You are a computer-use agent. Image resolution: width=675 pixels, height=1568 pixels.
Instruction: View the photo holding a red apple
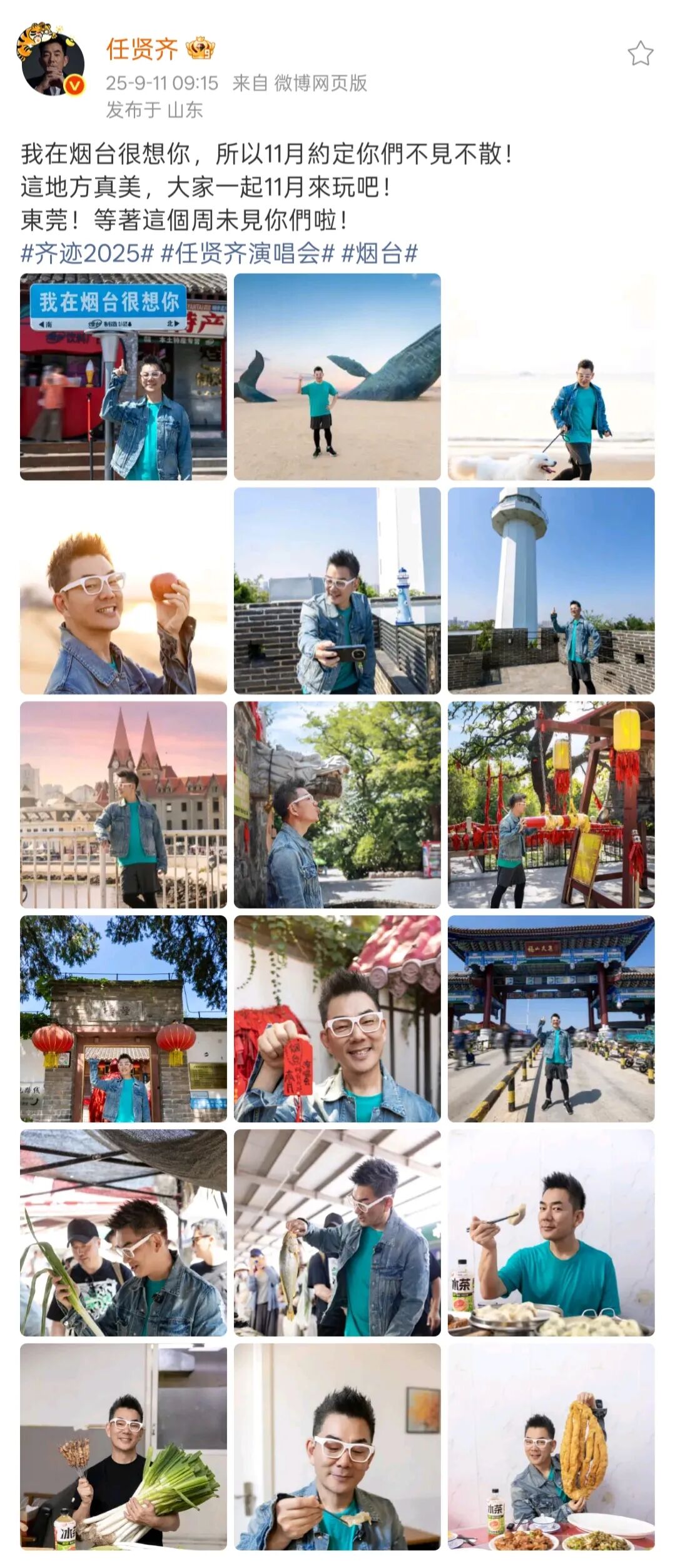tap(123, 591)
